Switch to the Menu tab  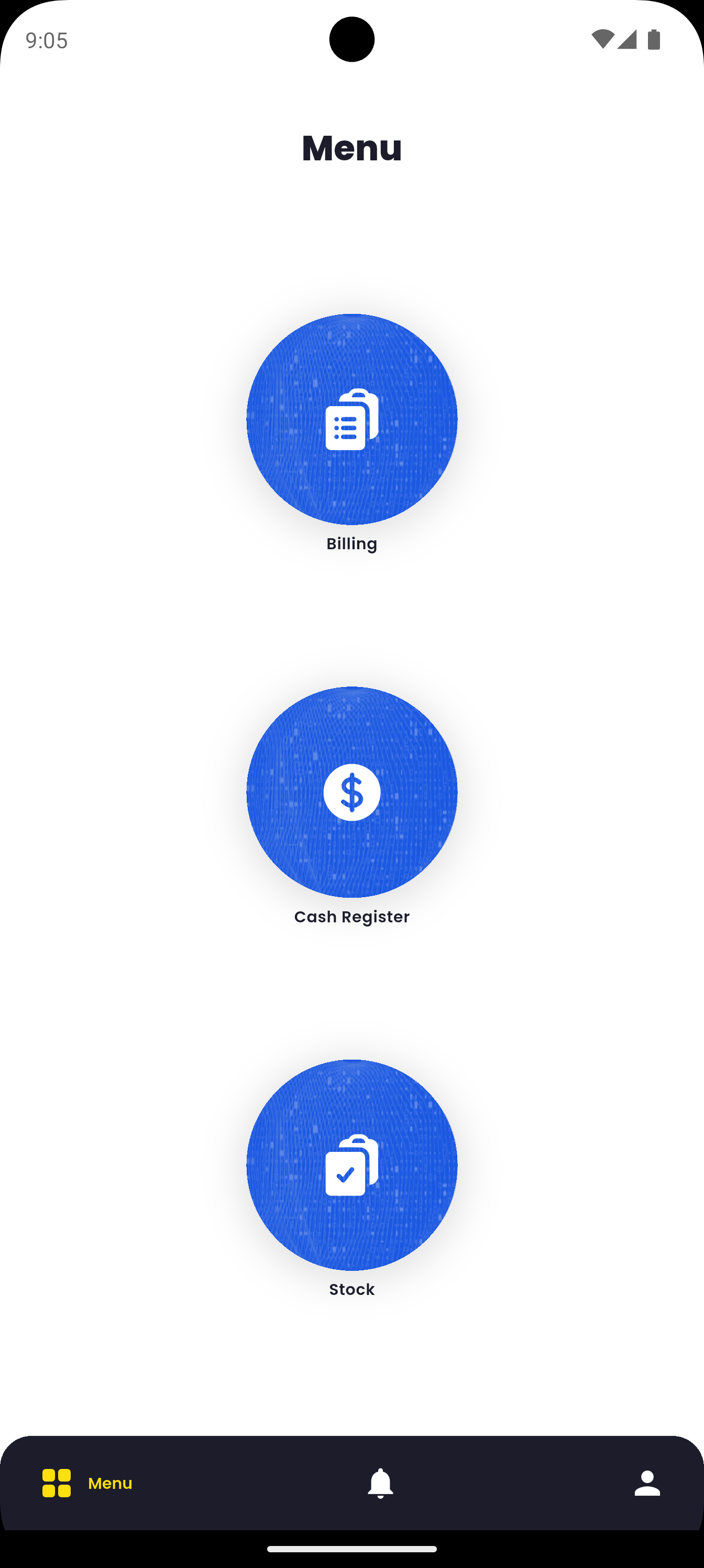tap(87, 1484)
